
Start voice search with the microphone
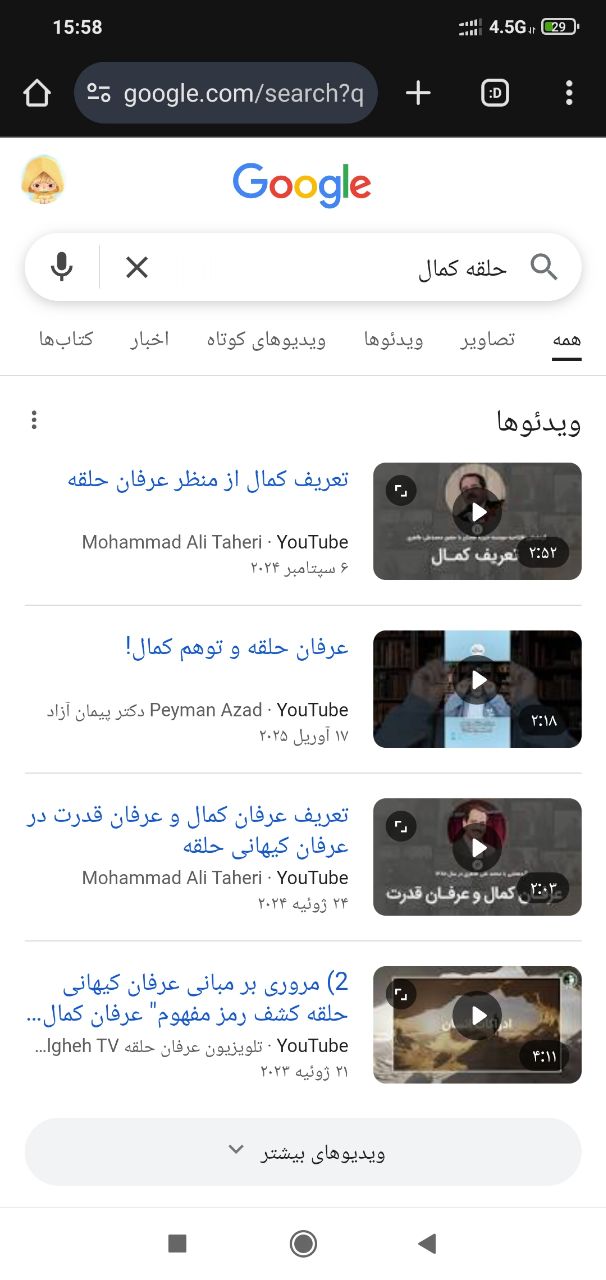62,267
